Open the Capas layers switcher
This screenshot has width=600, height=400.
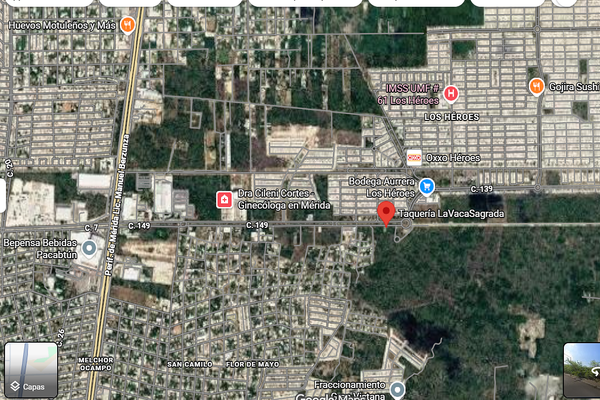click(x=31, y=370)
